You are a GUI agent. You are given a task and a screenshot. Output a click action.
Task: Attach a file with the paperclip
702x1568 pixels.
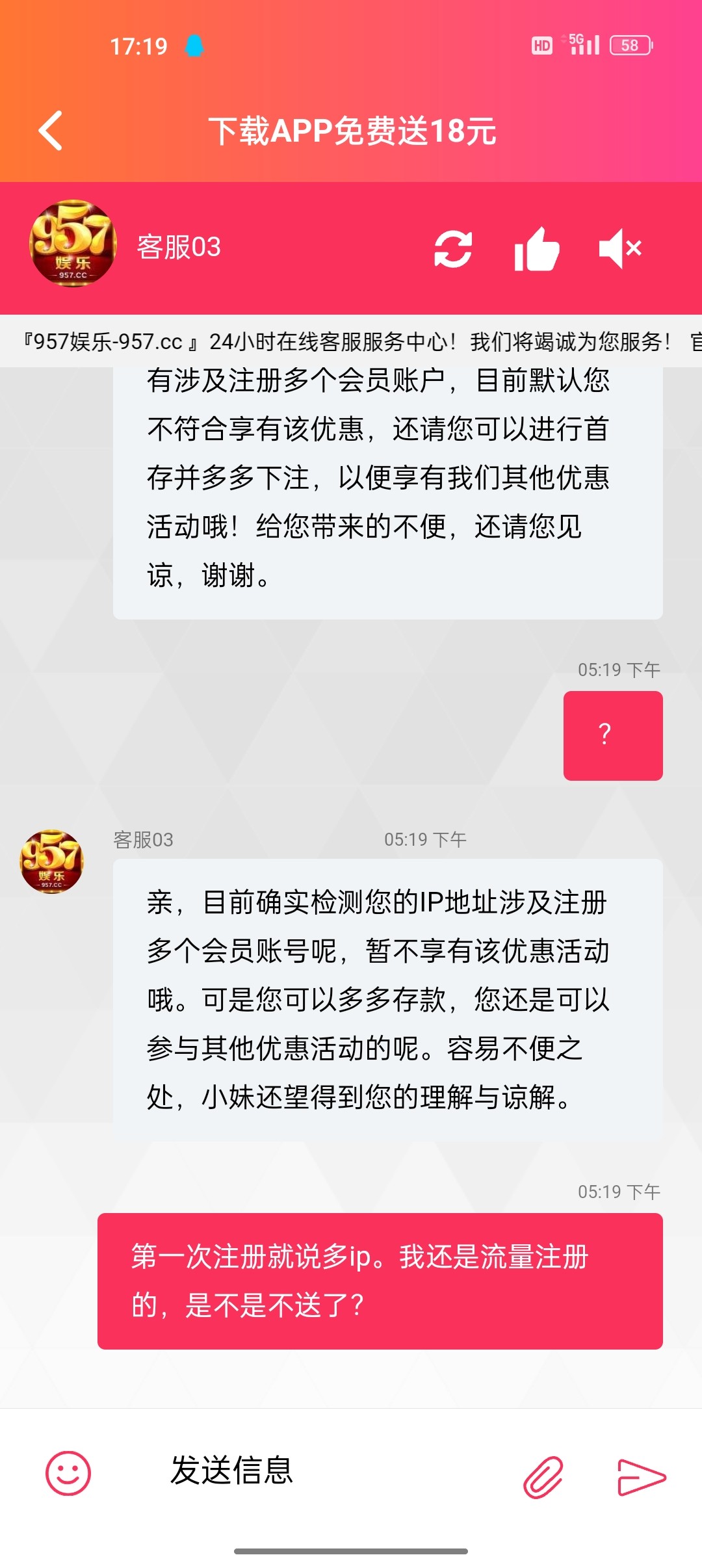(543, 1476)
